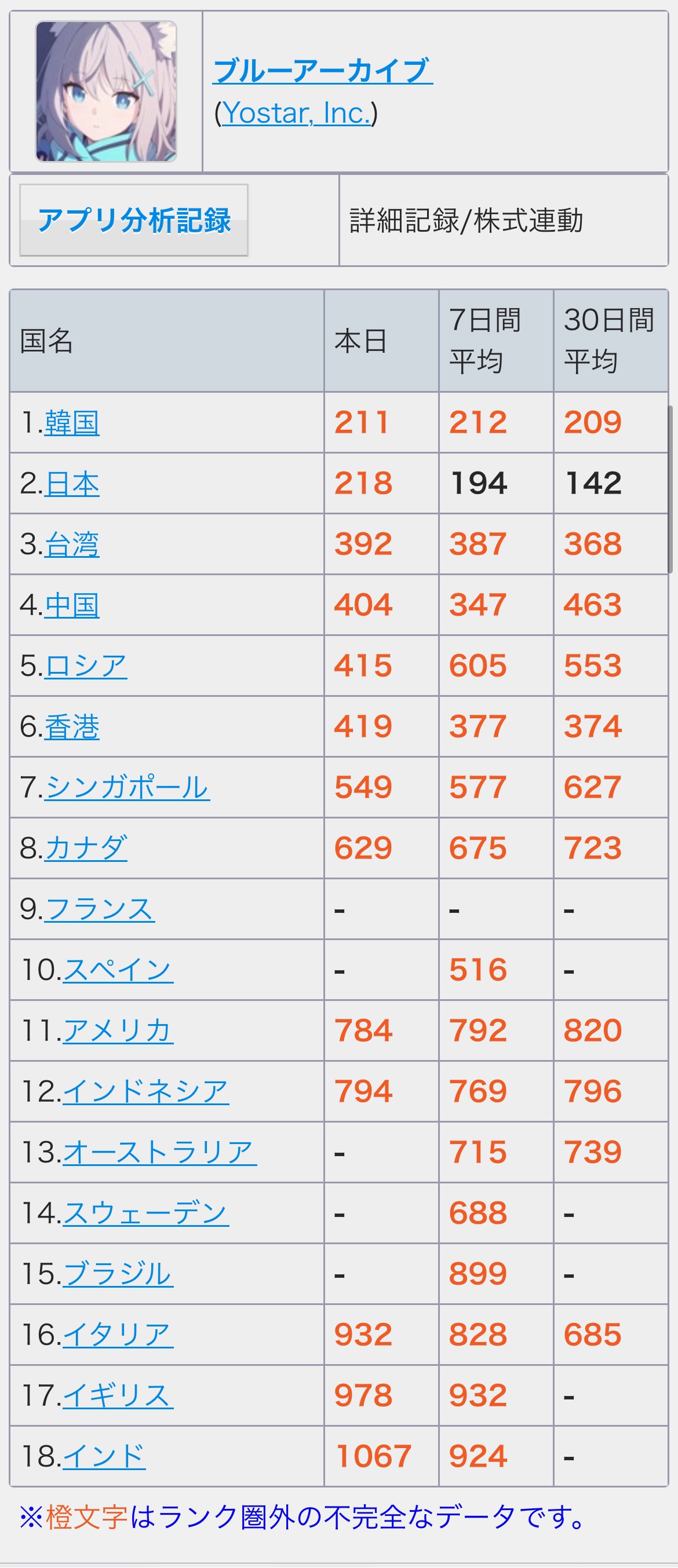Viewport: 678px width, 1568px height.
Task: Open the スペイン country link
Action: coord(118,970)
